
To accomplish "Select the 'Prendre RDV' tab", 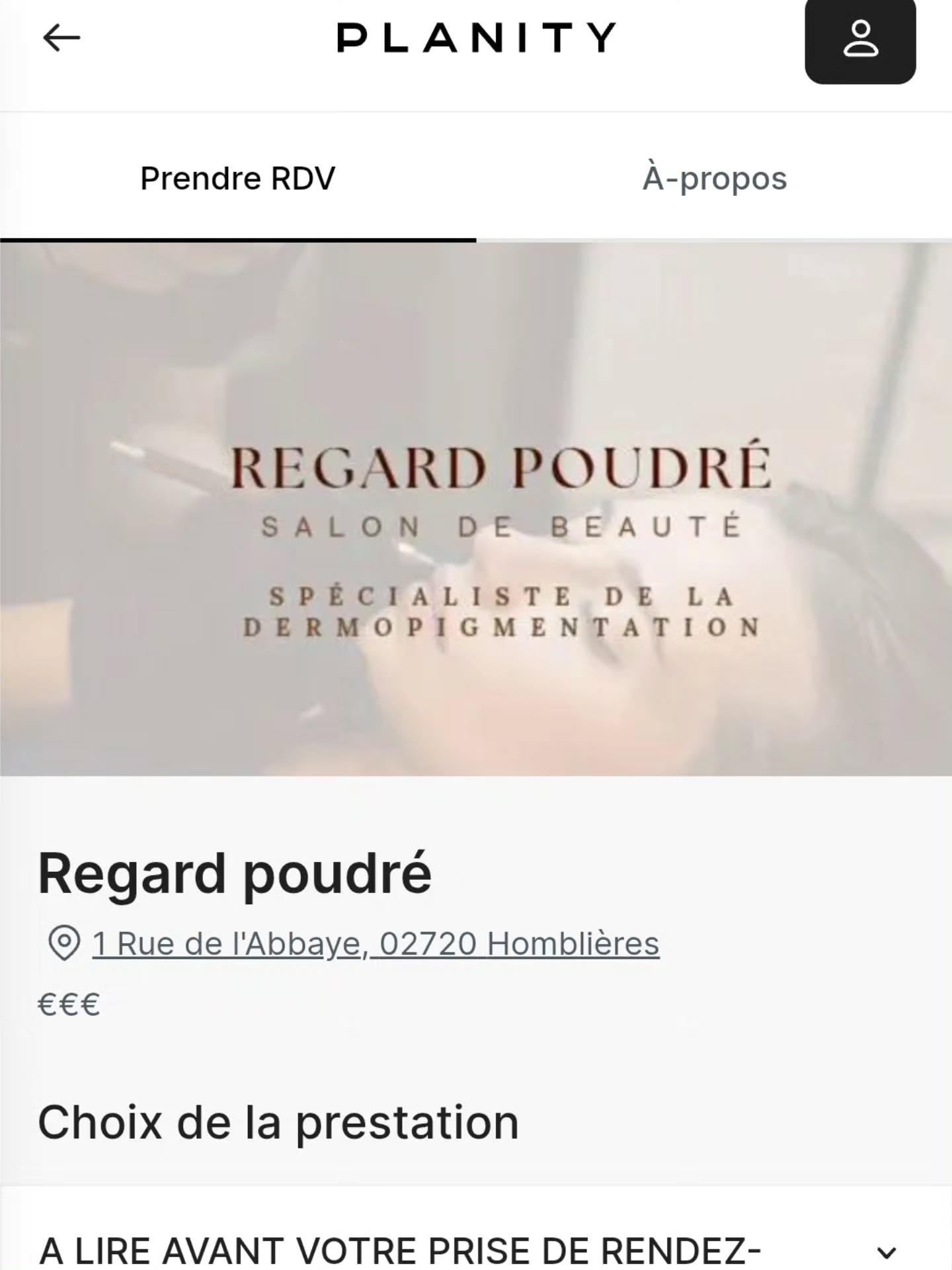I will tap(238, 177).
